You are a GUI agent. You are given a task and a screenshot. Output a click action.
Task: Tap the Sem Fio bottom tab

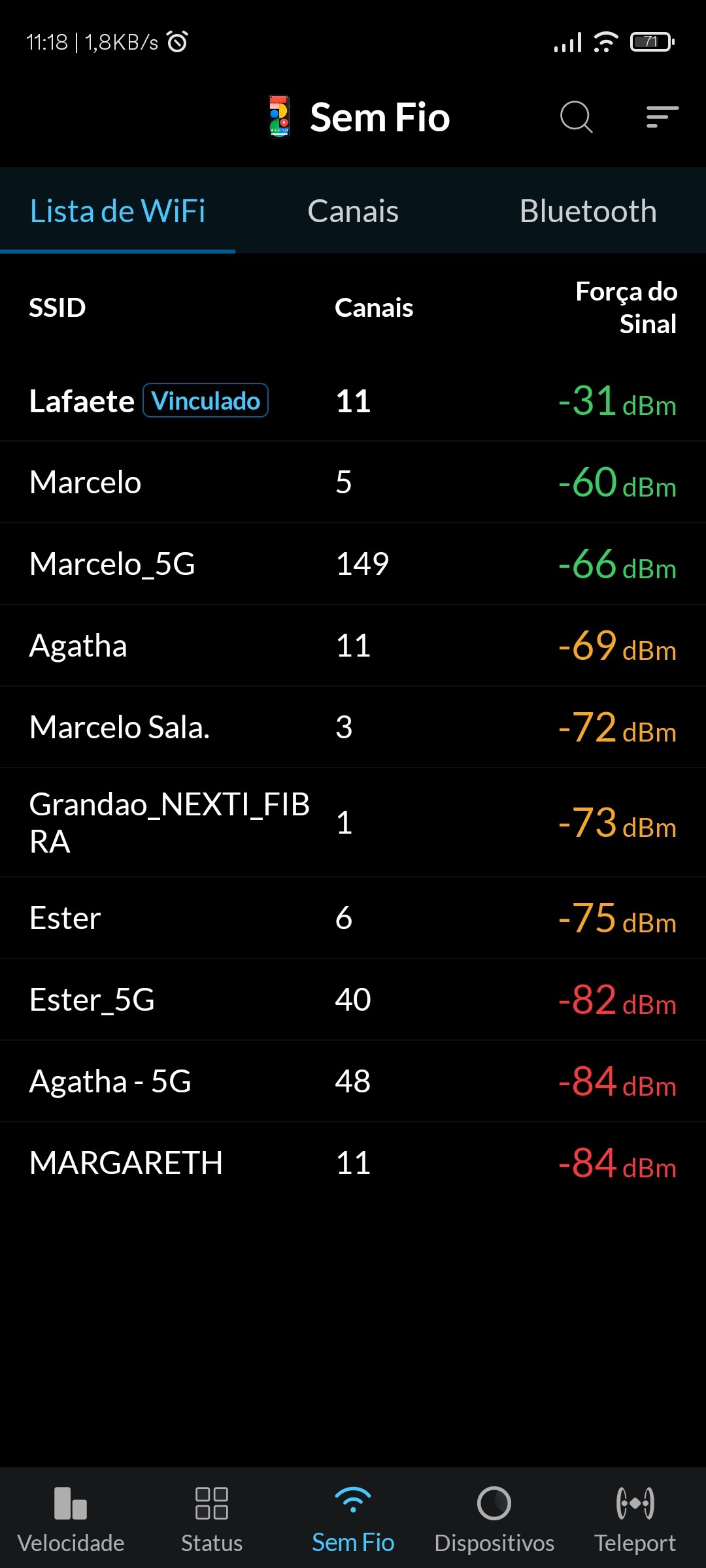click(353, 1518)
